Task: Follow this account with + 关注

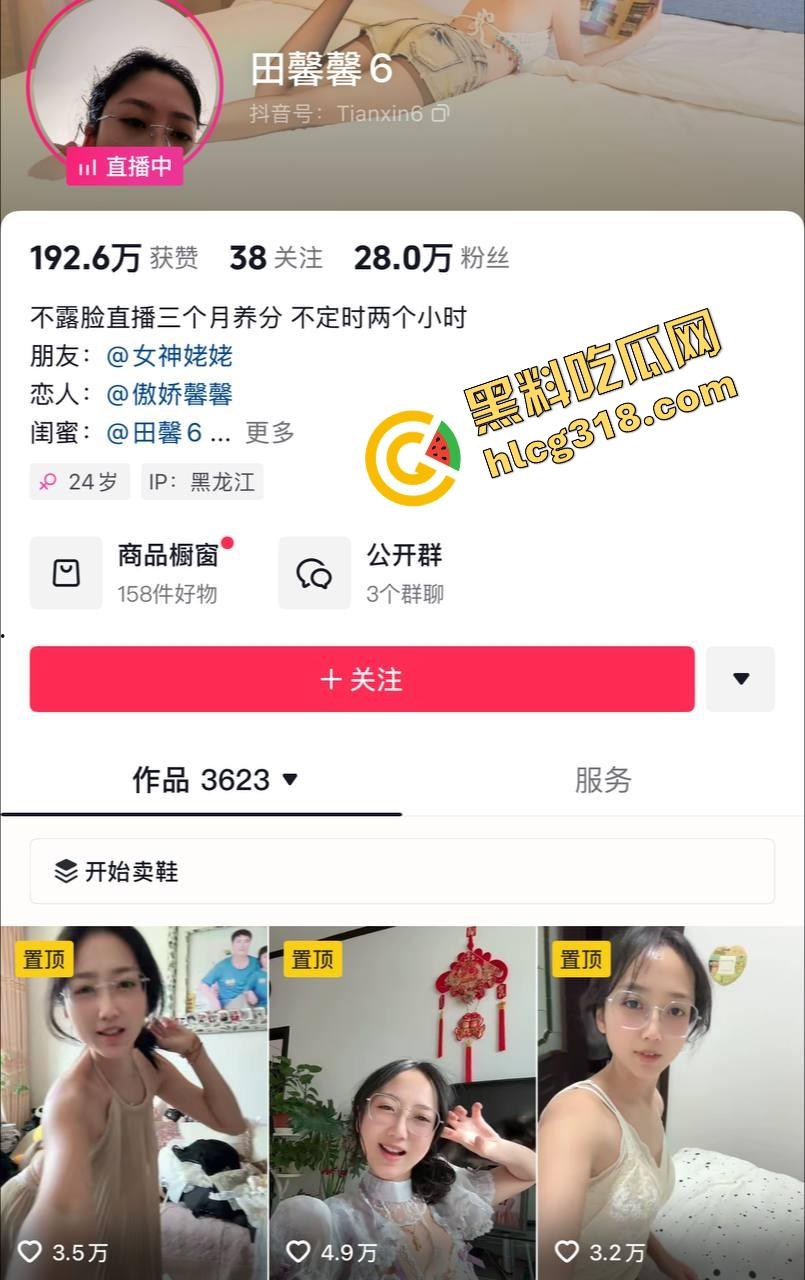Action: pos(362,679)
